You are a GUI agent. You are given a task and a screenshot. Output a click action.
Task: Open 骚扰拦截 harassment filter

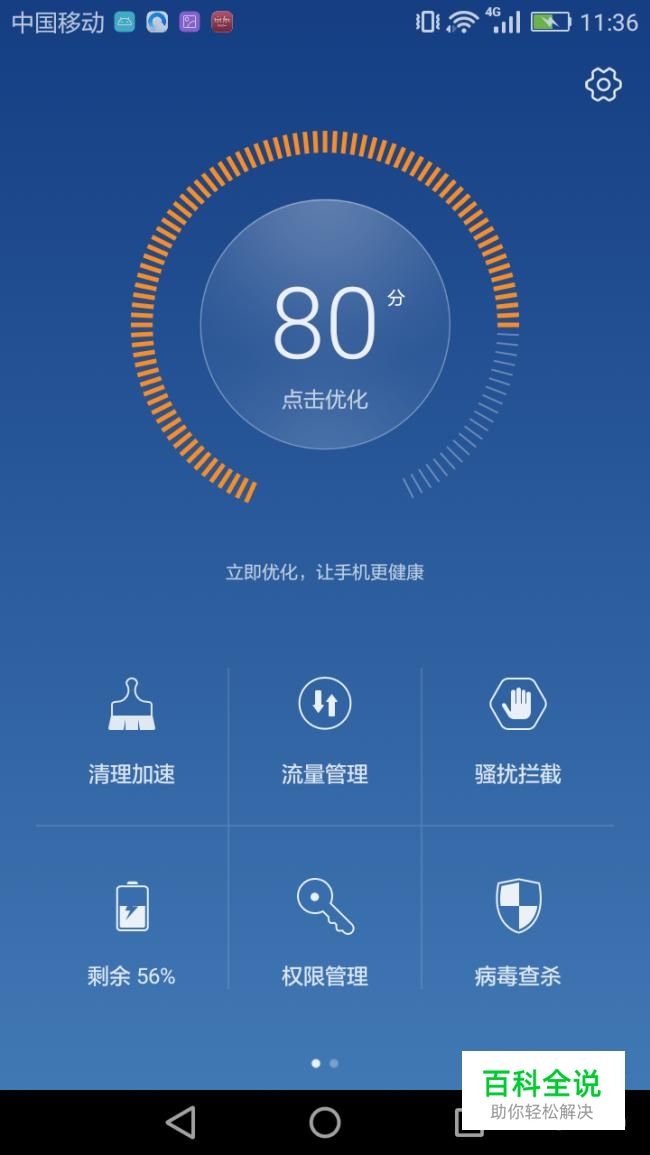[517, 730]
